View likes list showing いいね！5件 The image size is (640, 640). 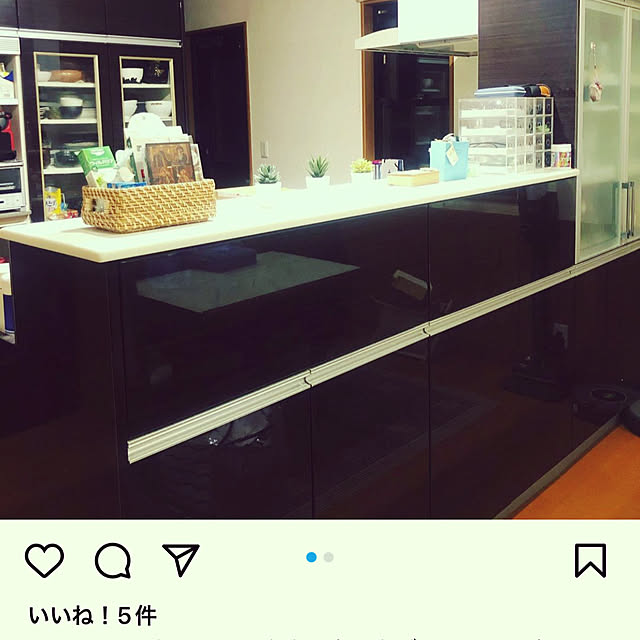[92, 615]
